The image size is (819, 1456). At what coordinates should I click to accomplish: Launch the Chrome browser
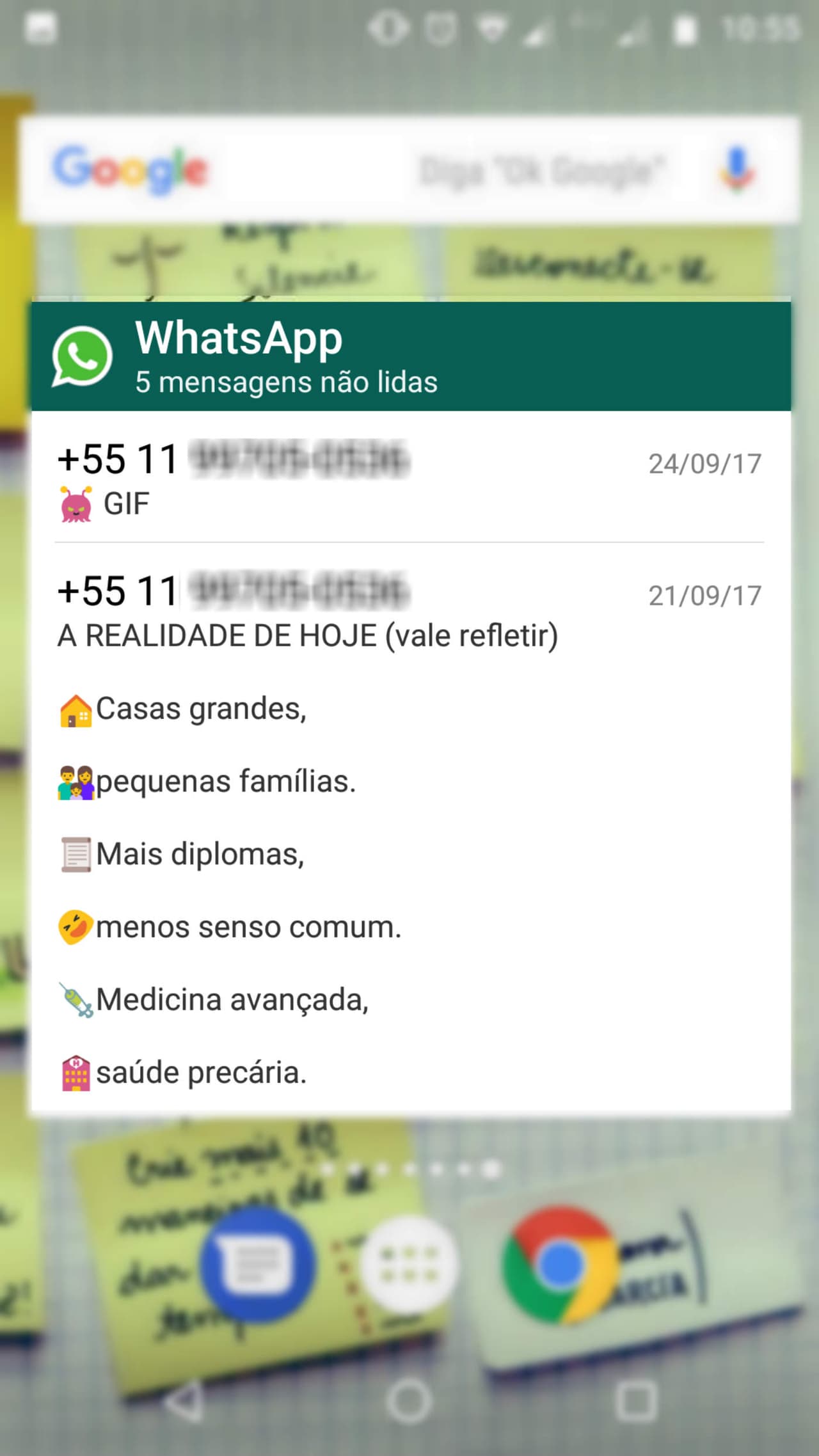click(x=561, y=1264)
